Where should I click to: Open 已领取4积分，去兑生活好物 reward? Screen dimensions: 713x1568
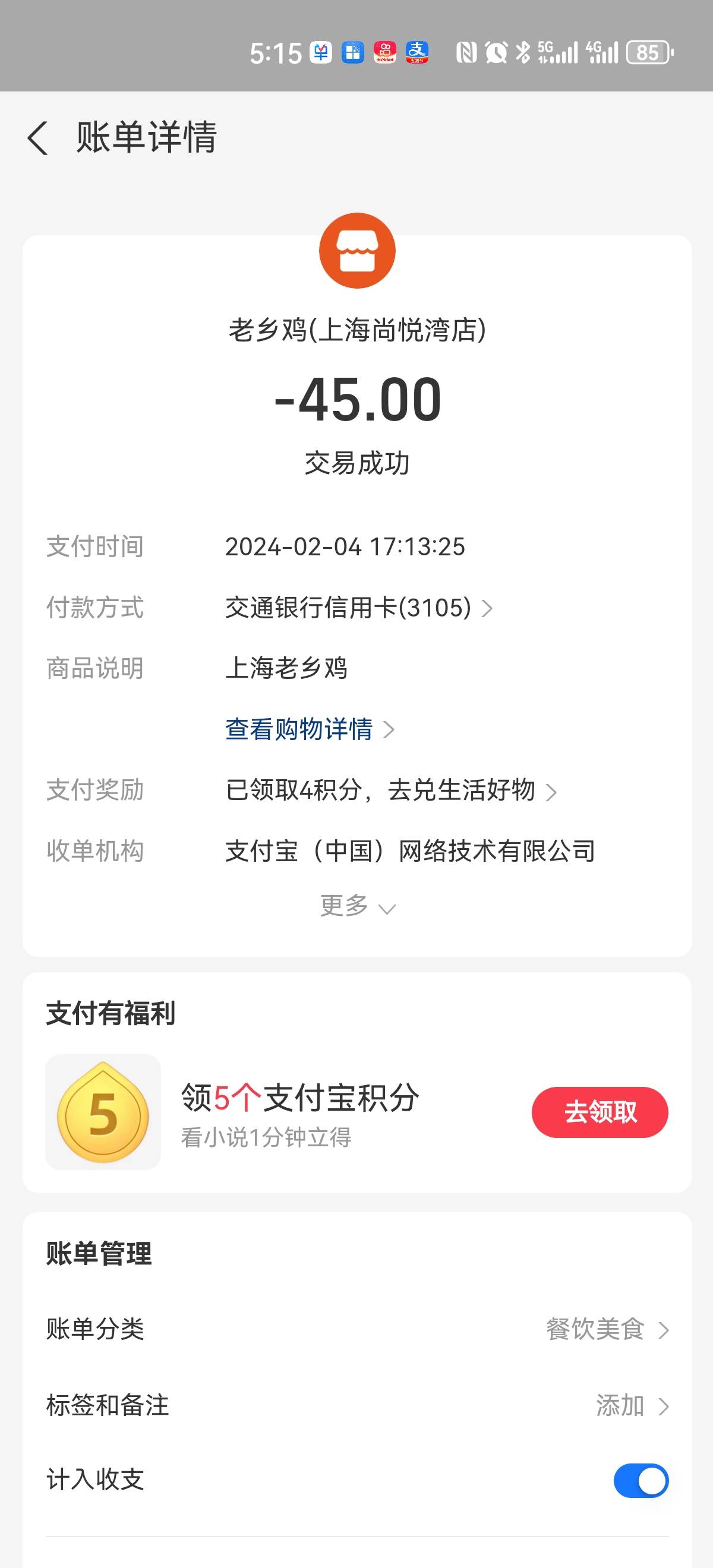tap(391, 790)
